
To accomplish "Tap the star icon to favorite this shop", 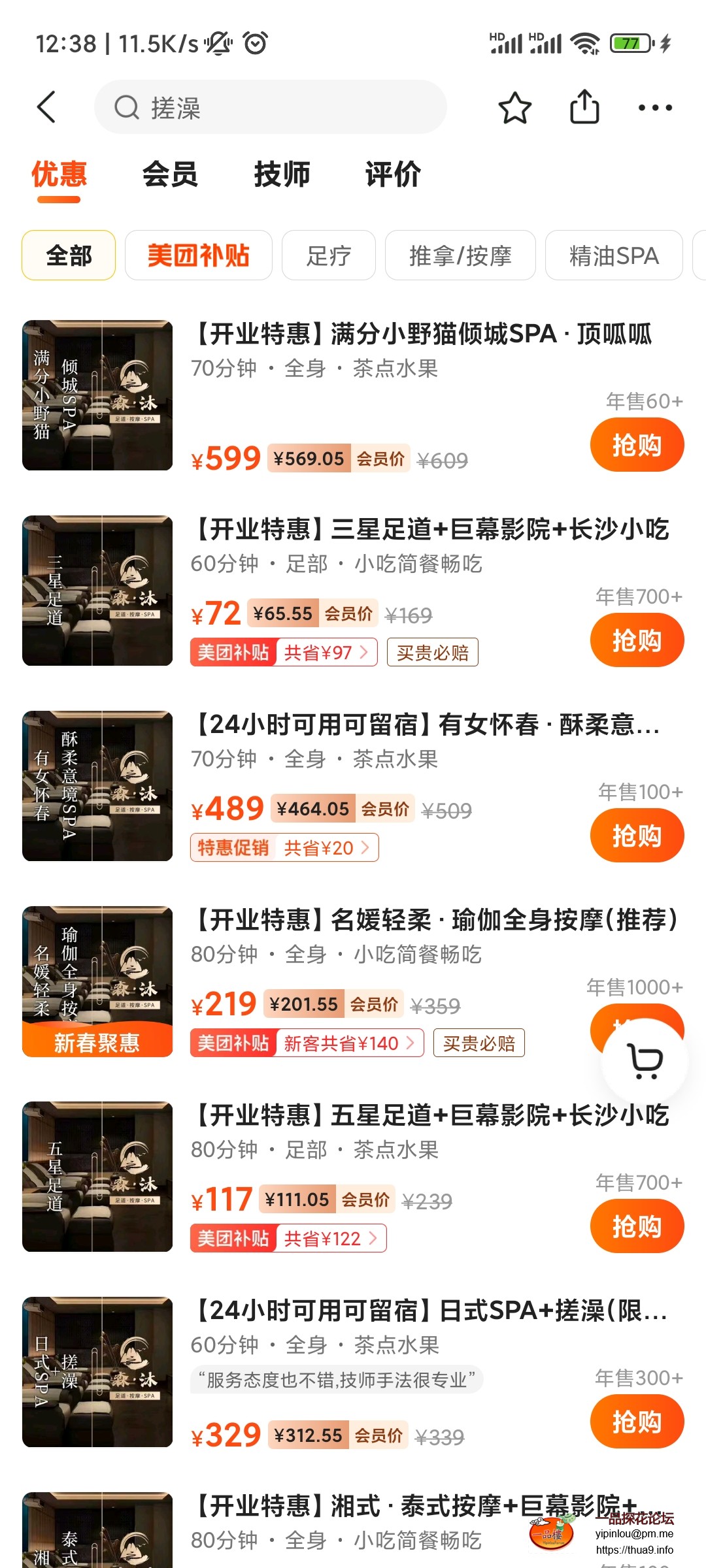I will tap(515, 107).
